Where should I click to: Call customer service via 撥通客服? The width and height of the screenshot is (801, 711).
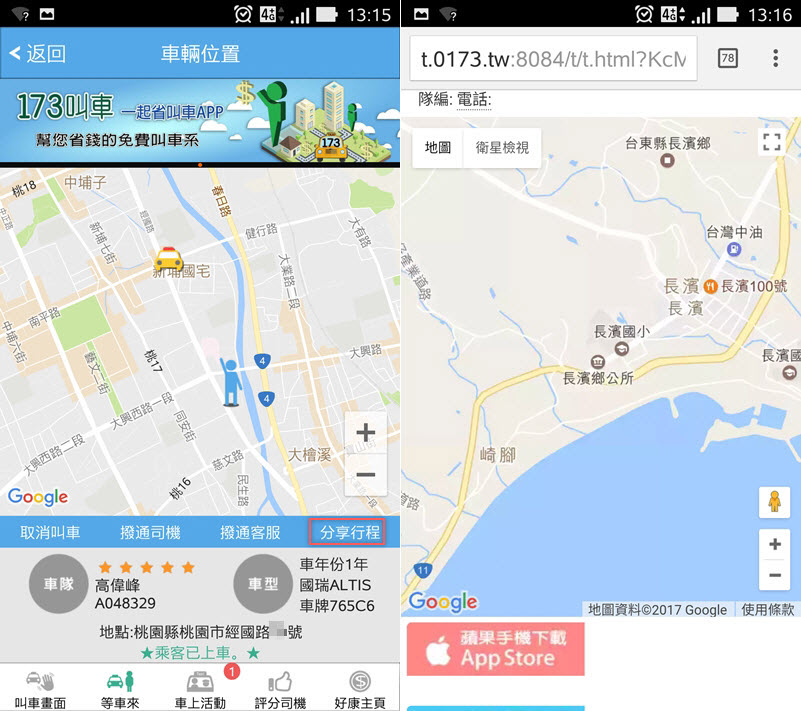[x=250, y=532]
